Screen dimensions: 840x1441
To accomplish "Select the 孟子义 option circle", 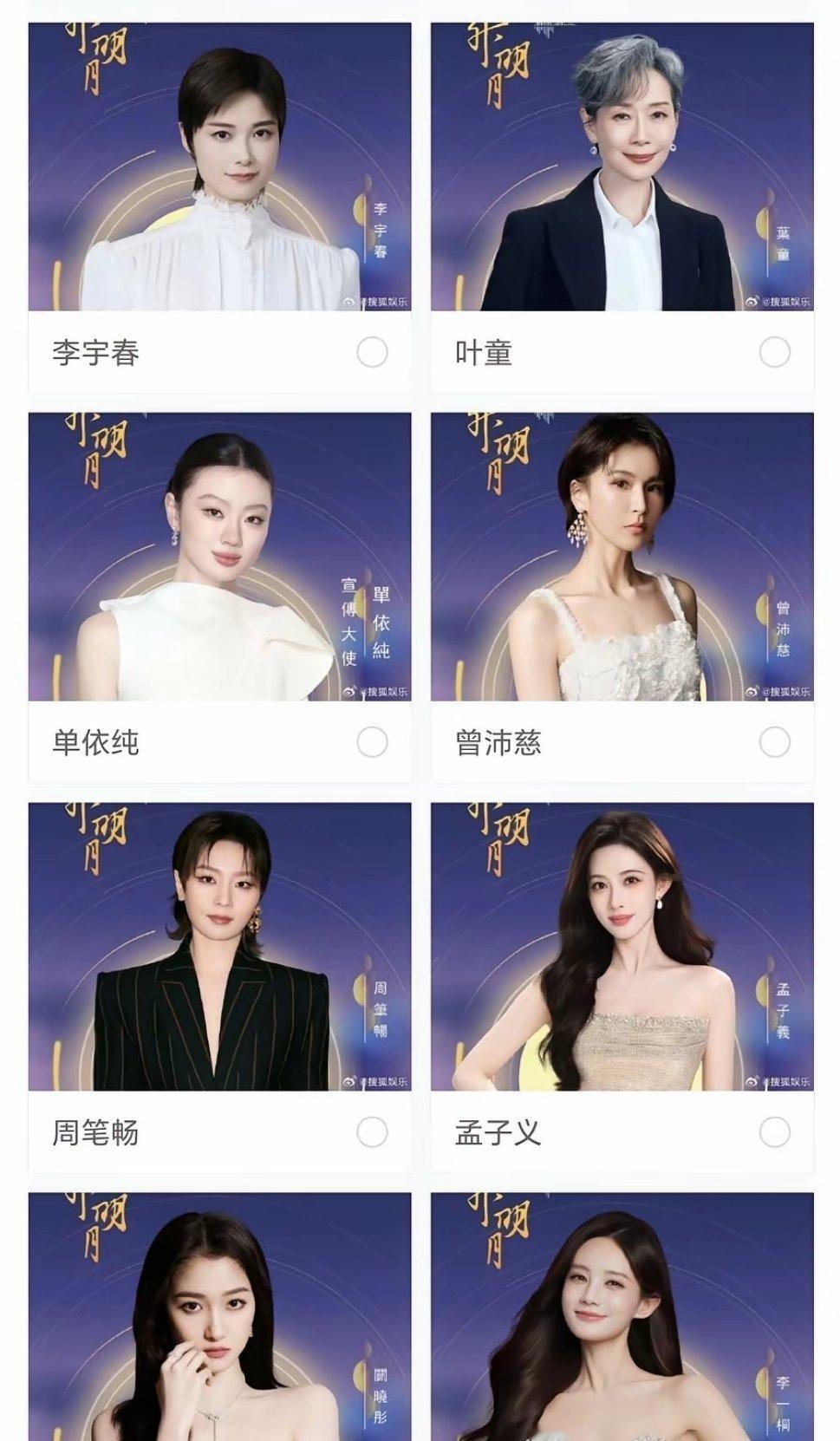I will pyautogui.click(x=774, y=1132).
